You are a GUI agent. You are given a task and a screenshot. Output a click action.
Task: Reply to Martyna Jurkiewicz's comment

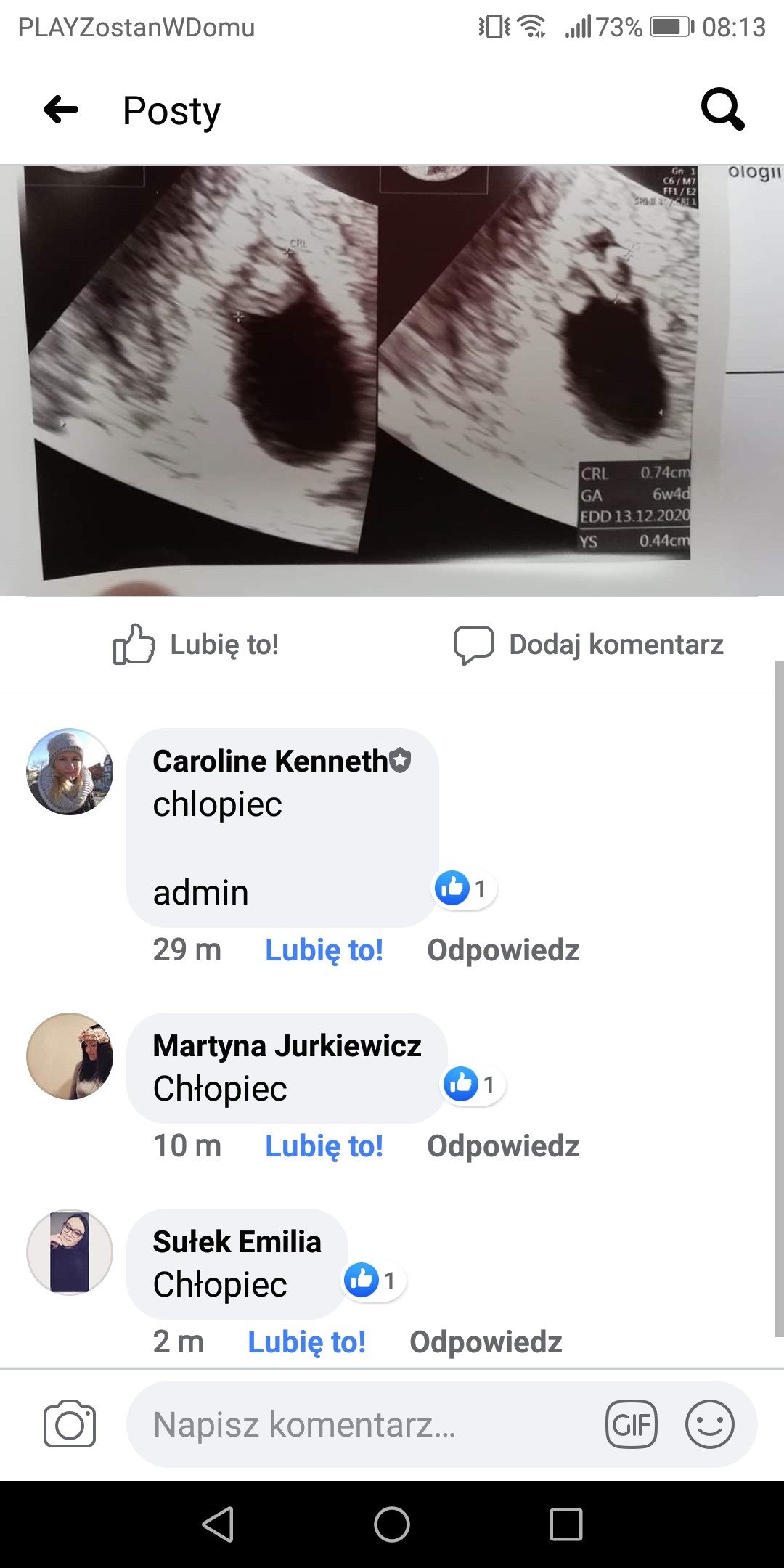point(503,1146)
